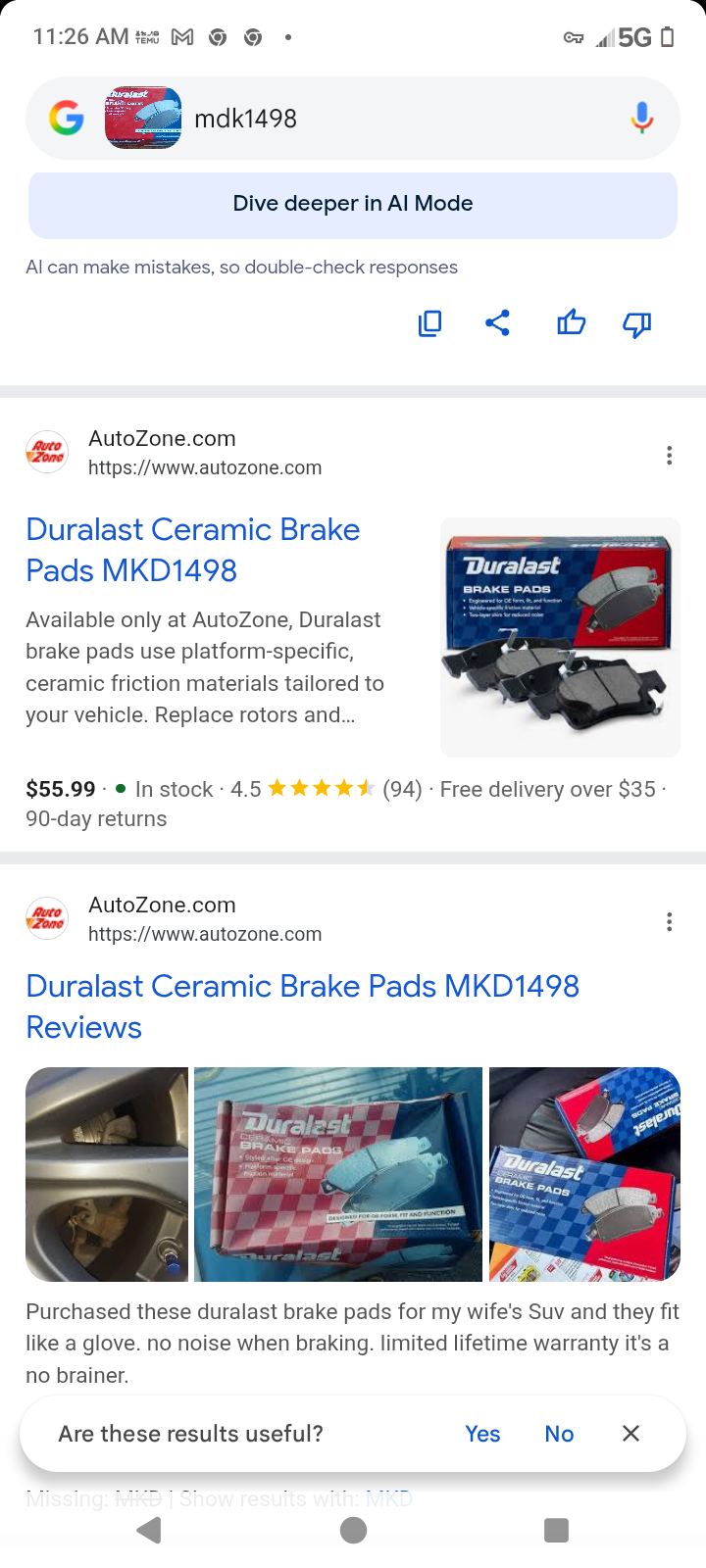Open Duralast Ceramic Brake Pads MKD1498 Reviews link
The height and width of the screenshot is (1568, 706).
coord(302,1005)
